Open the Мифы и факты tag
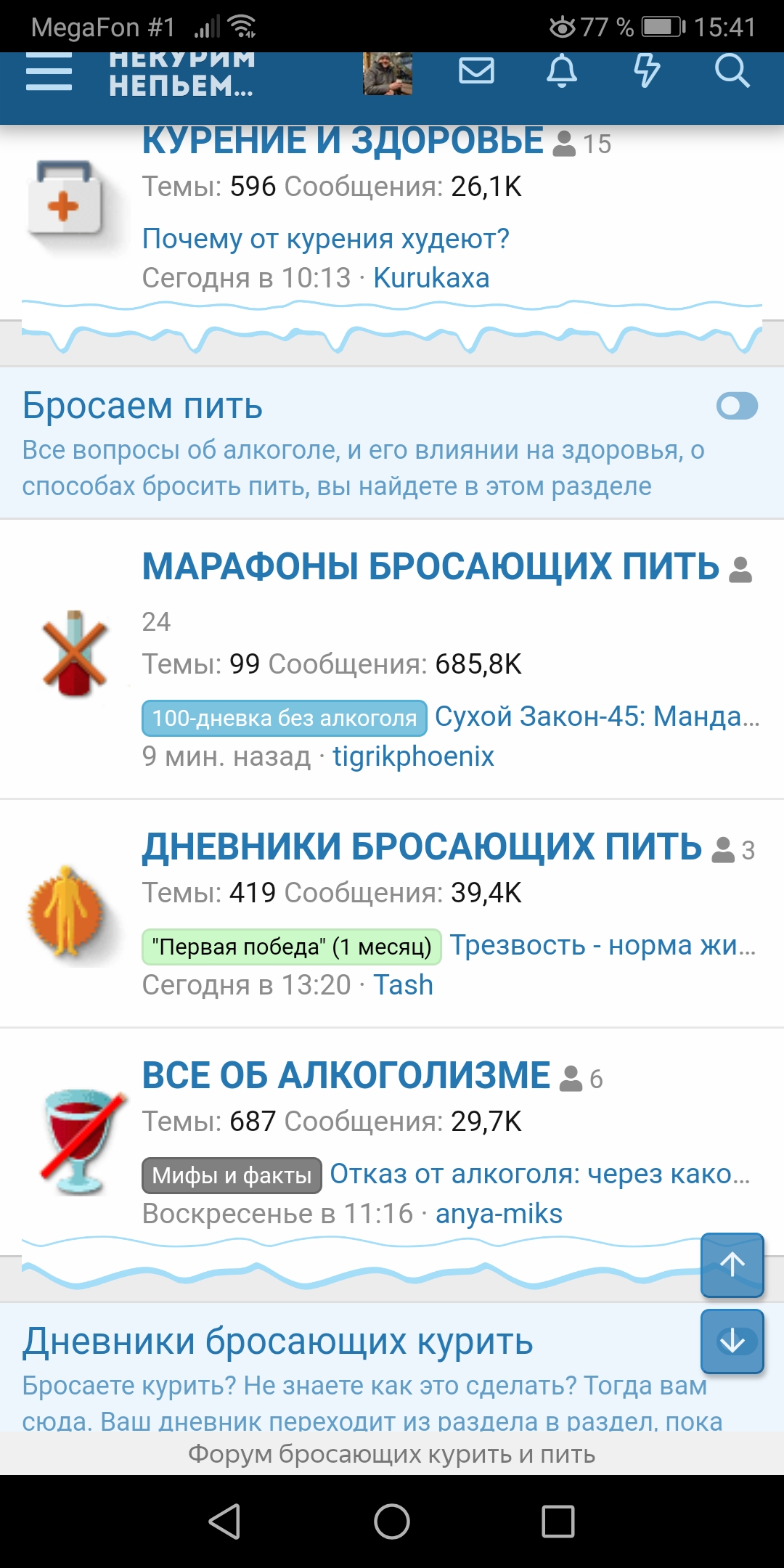Screen dimensions: 784x1568 point(231,1174)
